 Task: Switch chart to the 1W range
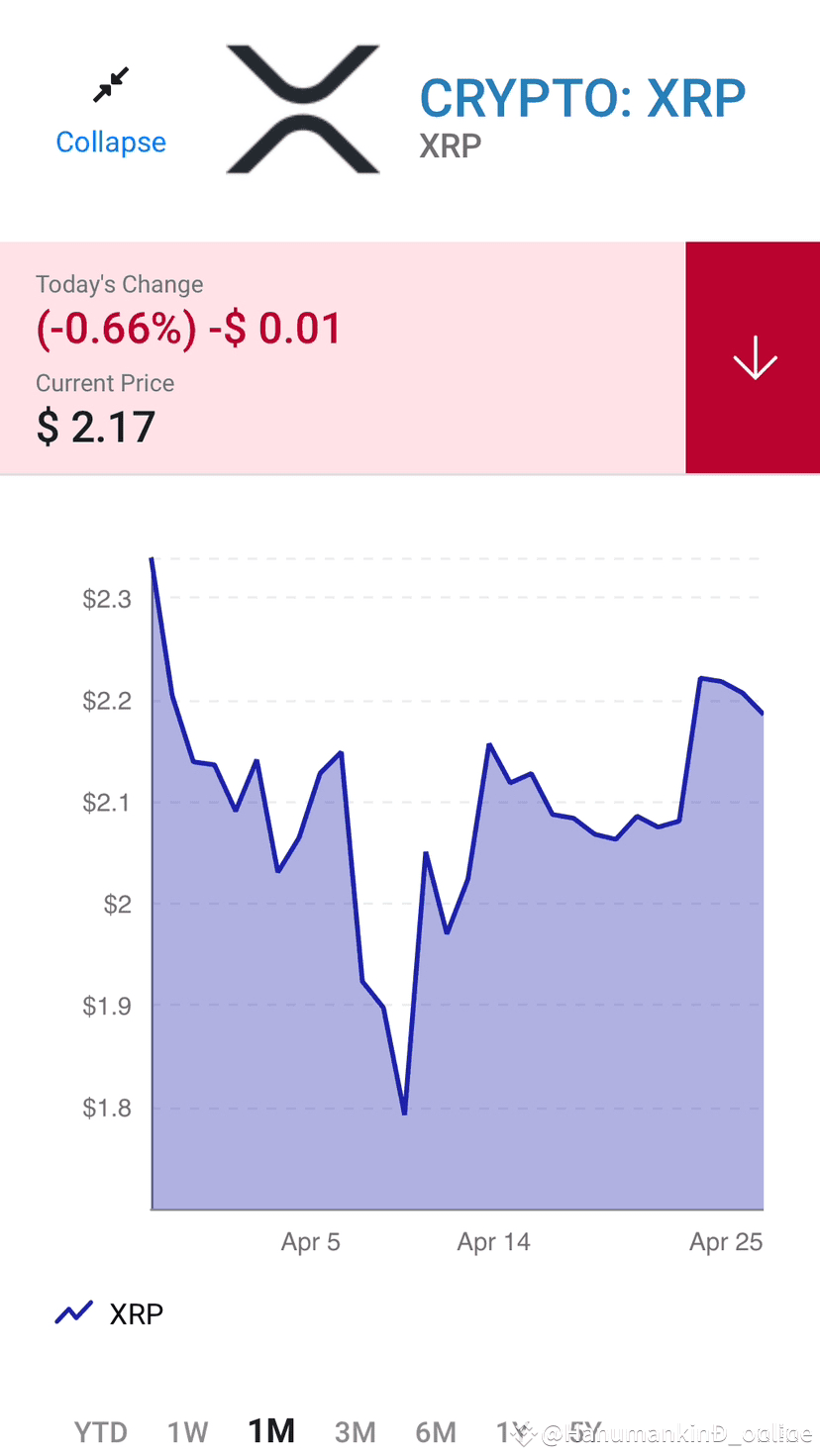pos(187,1431)
